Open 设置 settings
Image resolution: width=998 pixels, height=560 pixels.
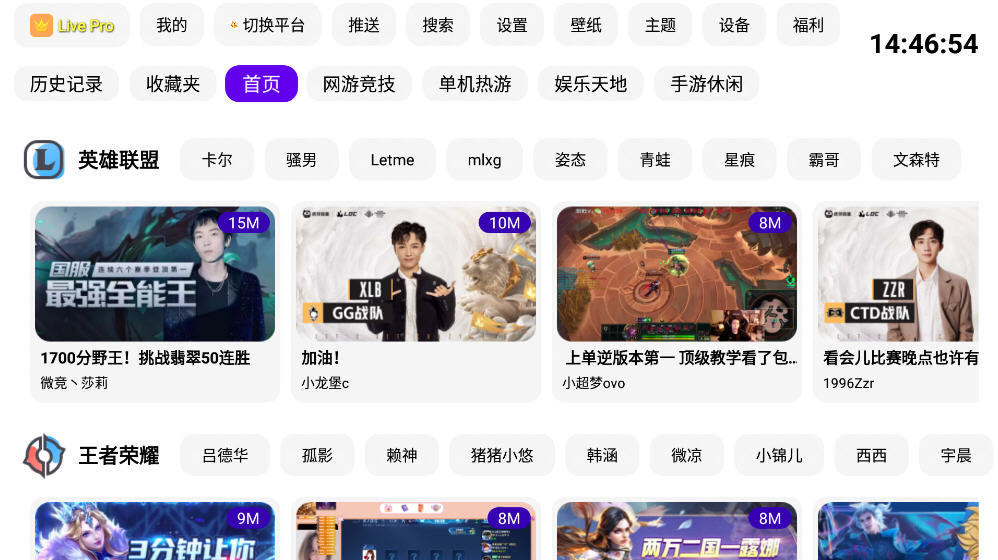coord(512,25)
